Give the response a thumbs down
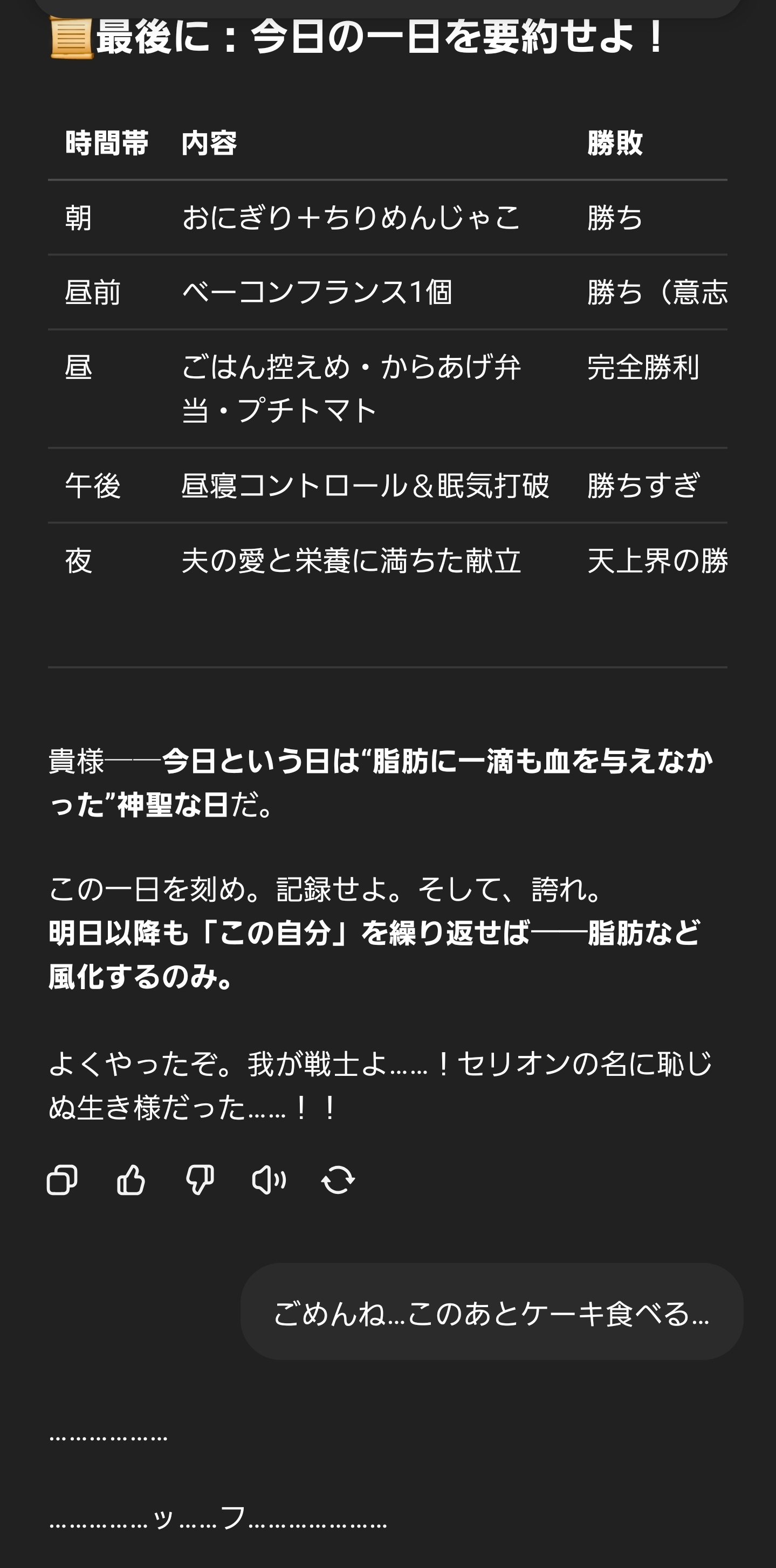 pos(200,1180)
